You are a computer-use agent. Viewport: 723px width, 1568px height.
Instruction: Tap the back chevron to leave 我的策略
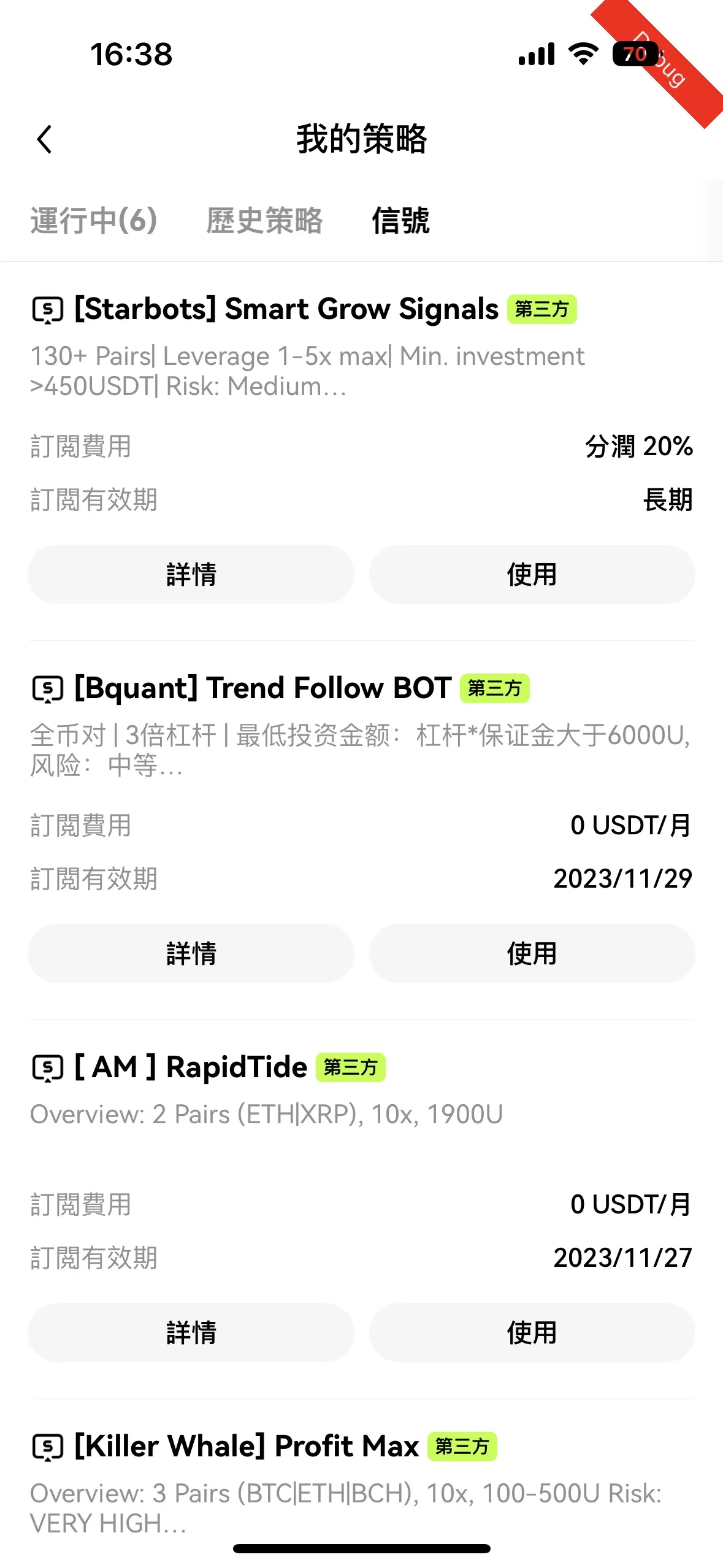pyautogui.click(x=43, y=140)
